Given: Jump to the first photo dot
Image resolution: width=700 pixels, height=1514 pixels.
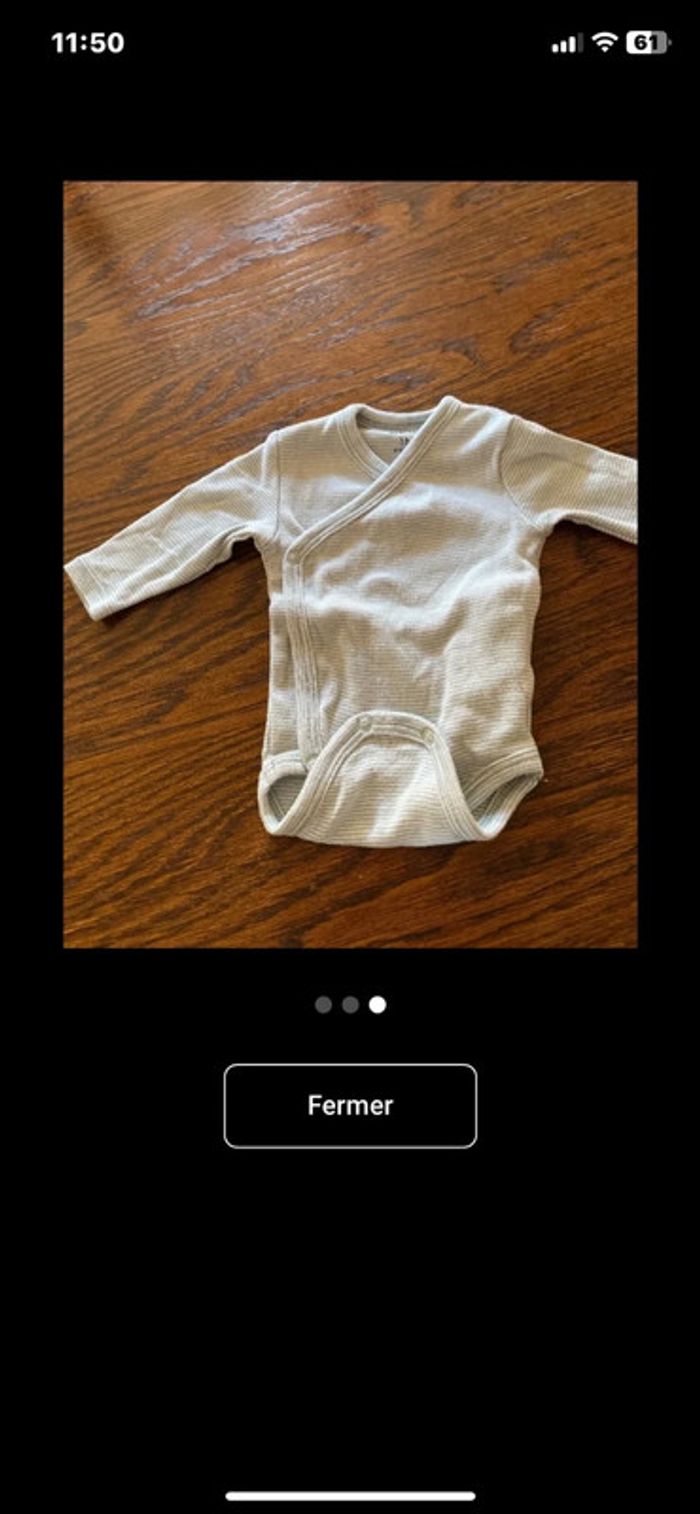Looking at the screenshot, I should pyautogui.click(x=323, y=1005).
